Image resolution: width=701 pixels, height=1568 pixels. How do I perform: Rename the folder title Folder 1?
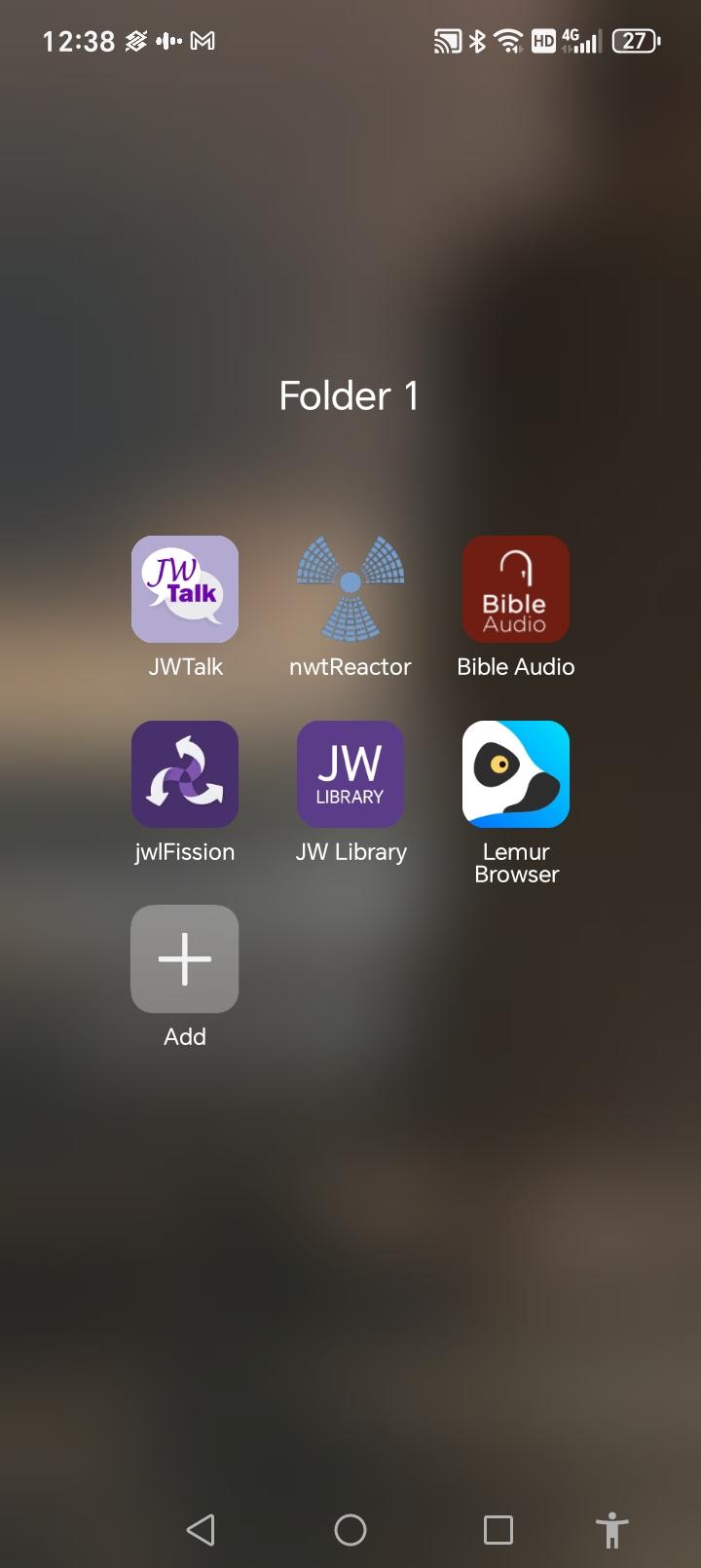click(350, 395)
